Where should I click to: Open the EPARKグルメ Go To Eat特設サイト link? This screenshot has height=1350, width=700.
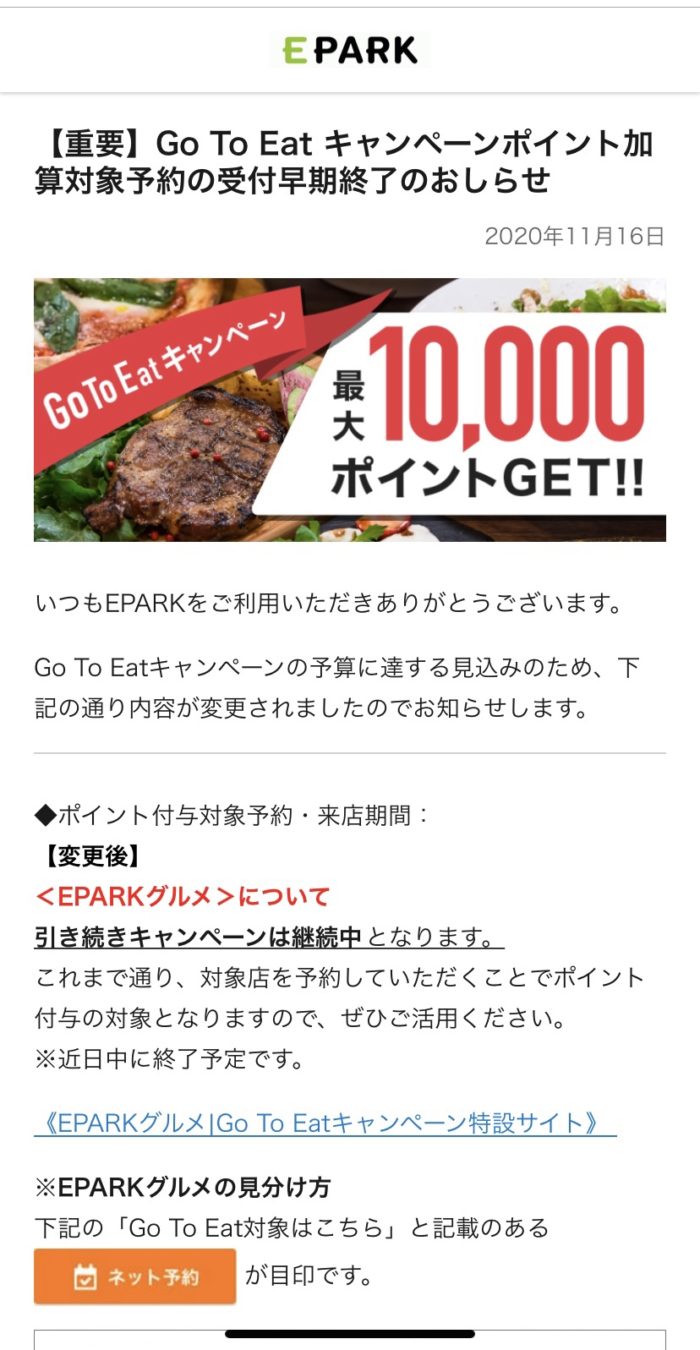tap(325, 1123)
